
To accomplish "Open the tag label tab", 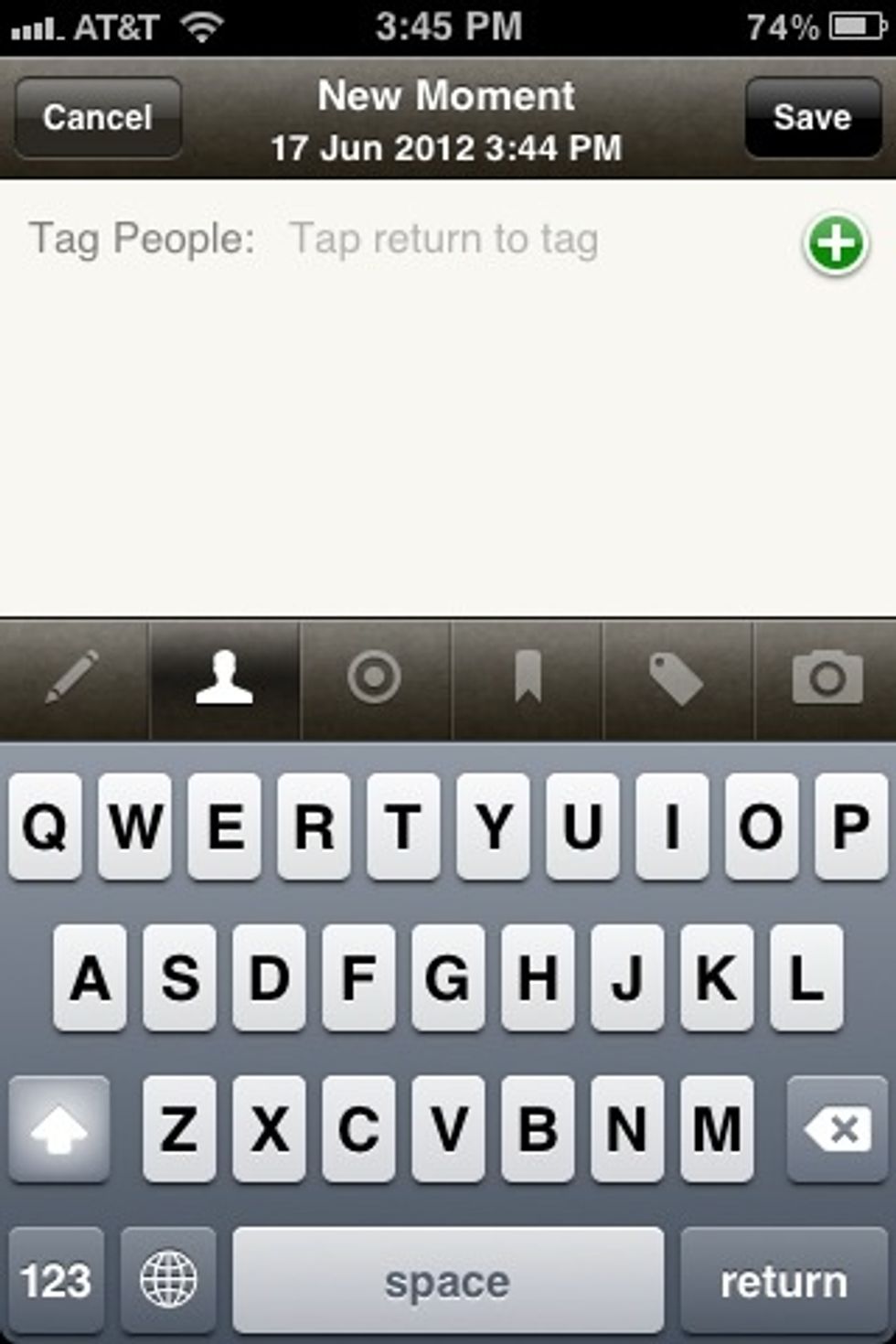I will 677,678.
